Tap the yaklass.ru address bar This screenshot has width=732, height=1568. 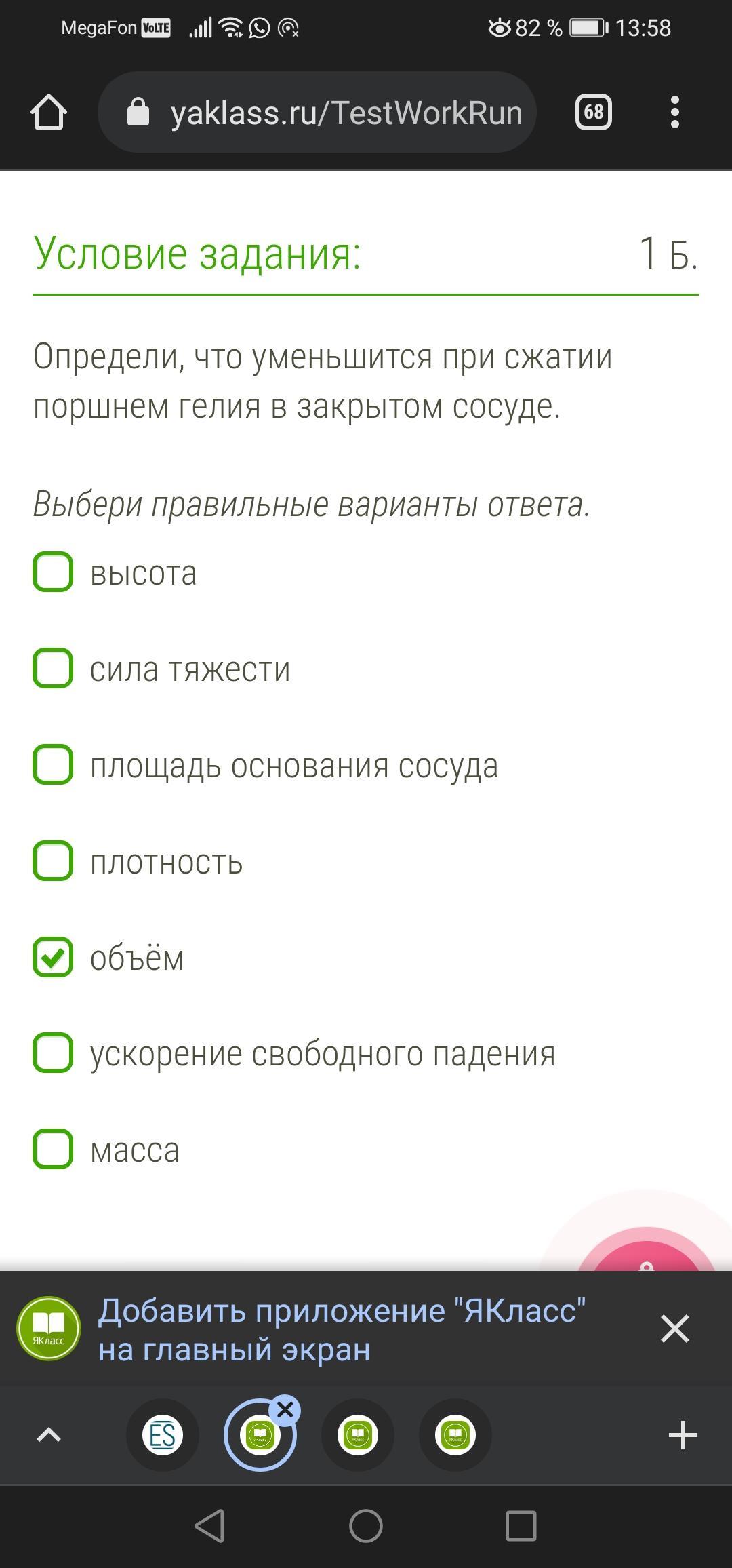[317, 113]
